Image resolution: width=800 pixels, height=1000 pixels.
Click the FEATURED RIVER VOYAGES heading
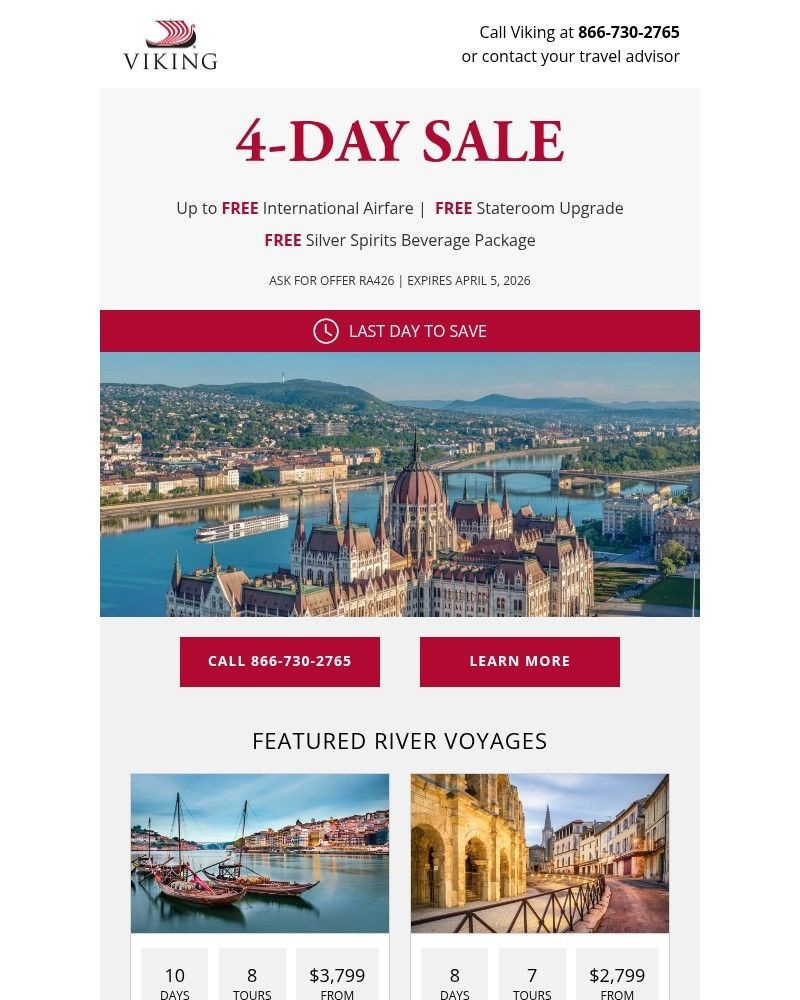coord(400,741)
